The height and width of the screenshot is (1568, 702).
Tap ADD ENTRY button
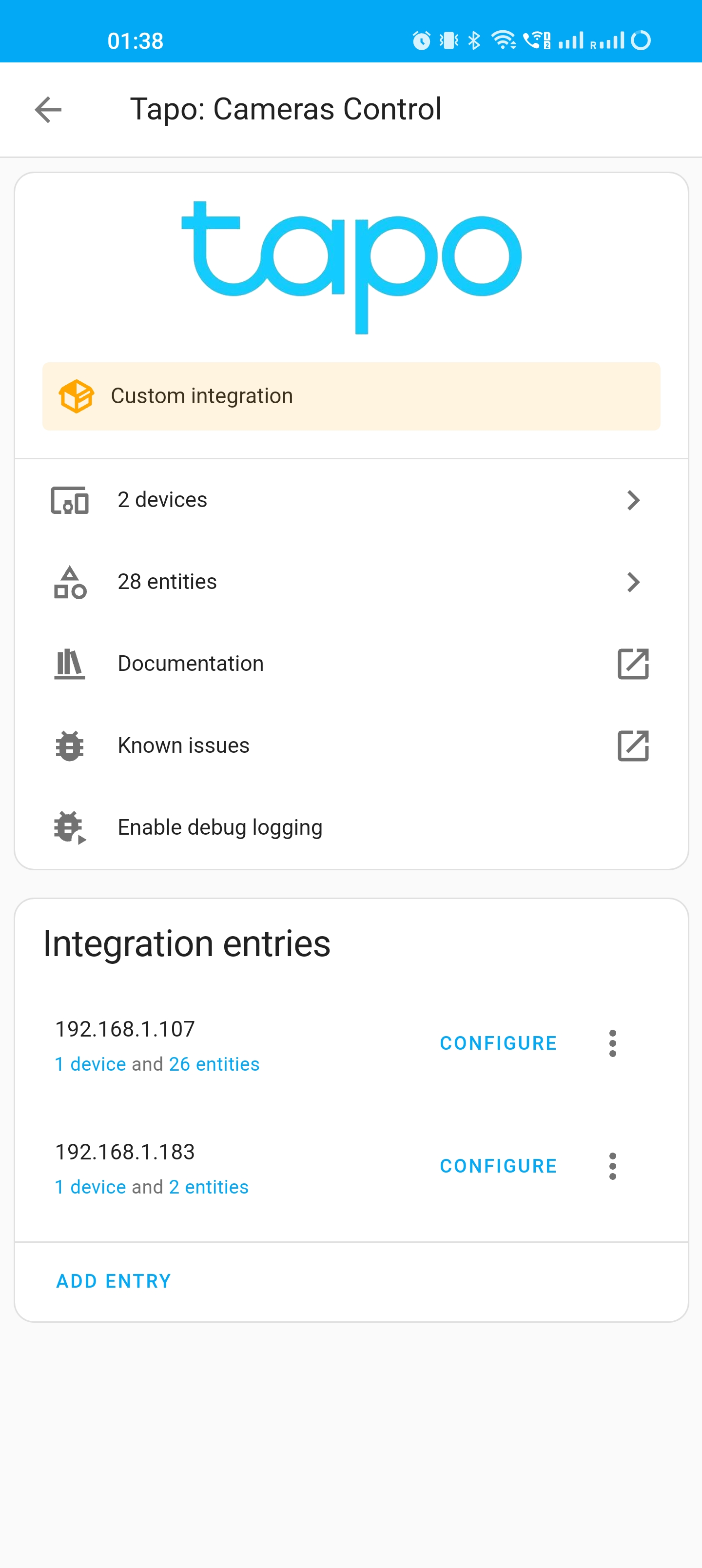pos(114,1281)
